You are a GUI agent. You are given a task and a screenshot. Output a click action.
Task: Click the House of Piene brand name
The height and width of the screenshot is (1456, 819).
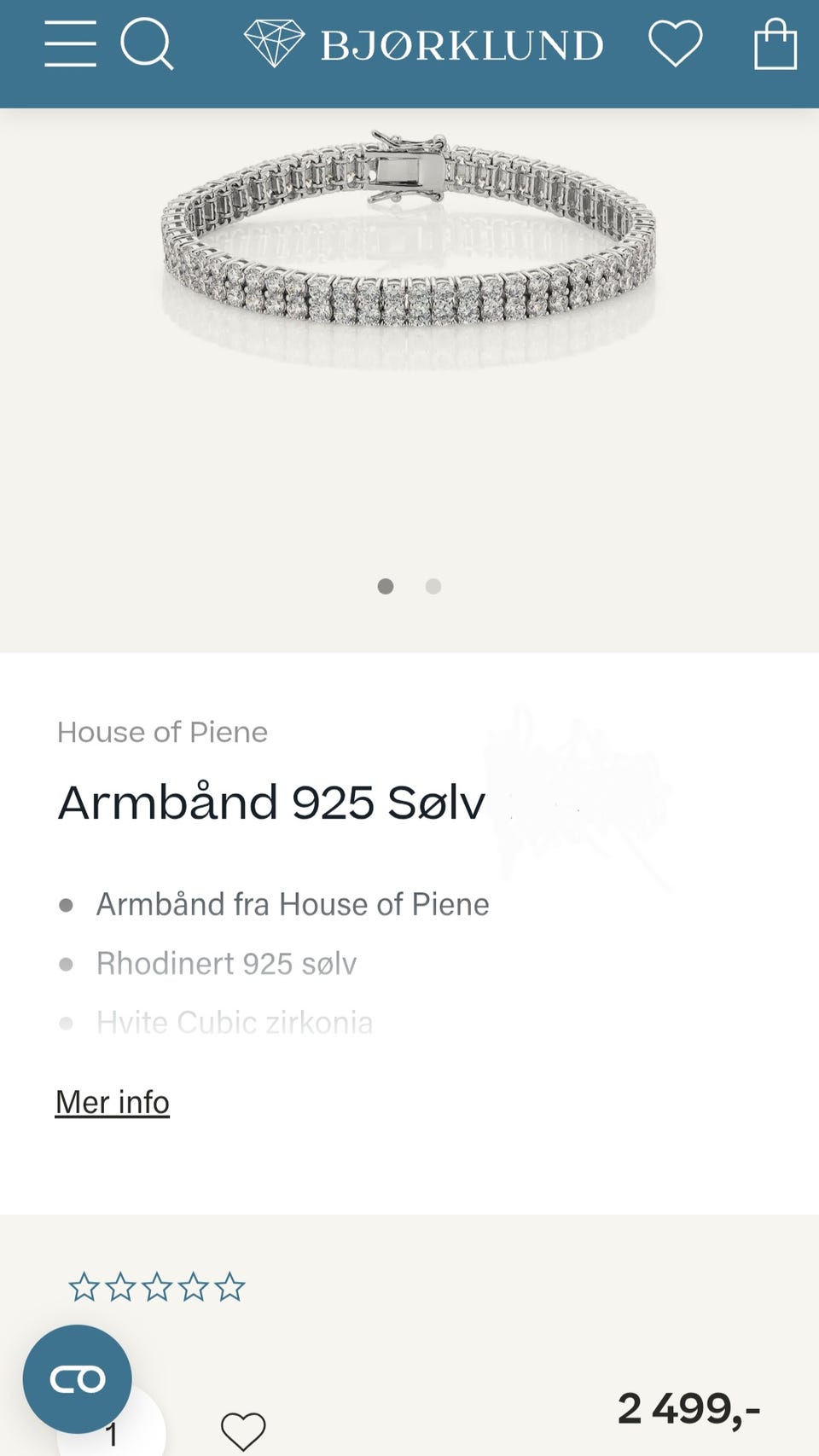pos(161,732)
